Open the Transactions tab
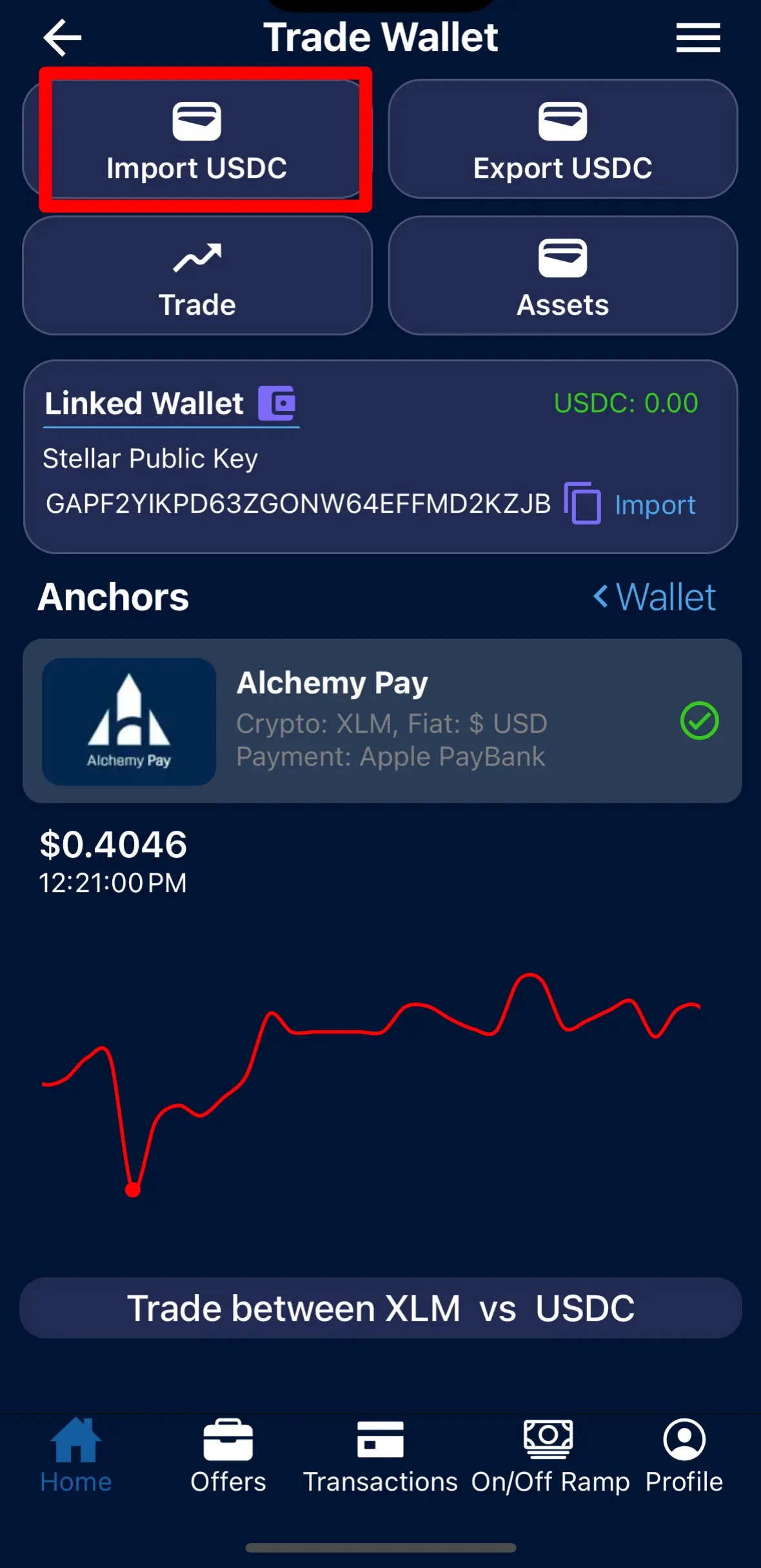 coord(380,1455)
